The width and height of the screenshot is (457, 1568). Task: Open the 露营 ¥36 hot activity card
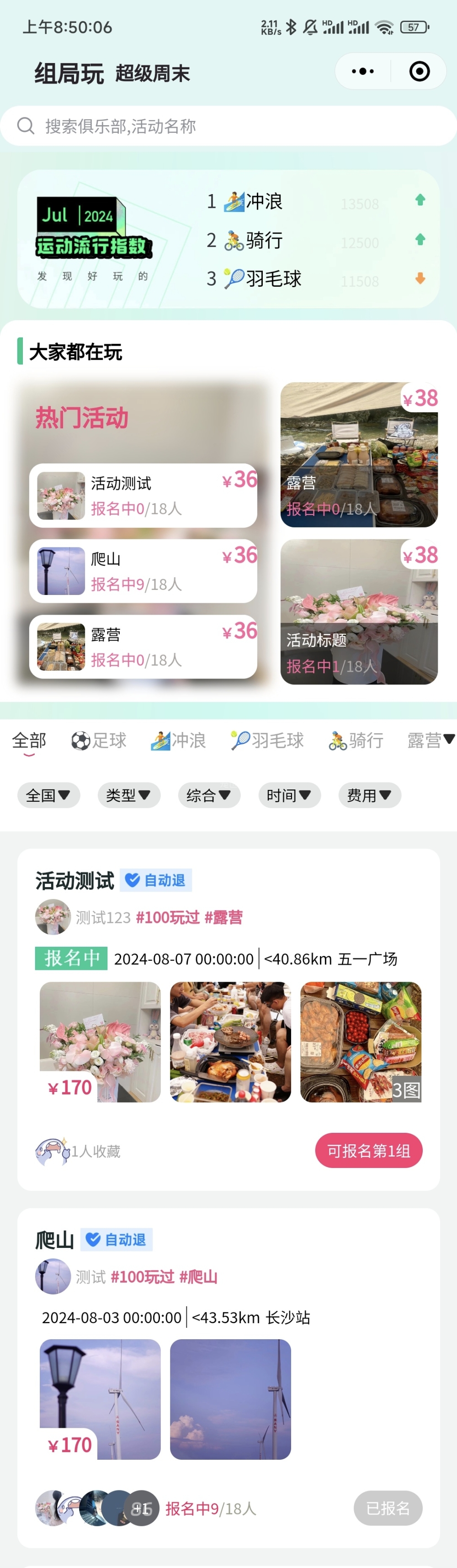click(143, 647)
